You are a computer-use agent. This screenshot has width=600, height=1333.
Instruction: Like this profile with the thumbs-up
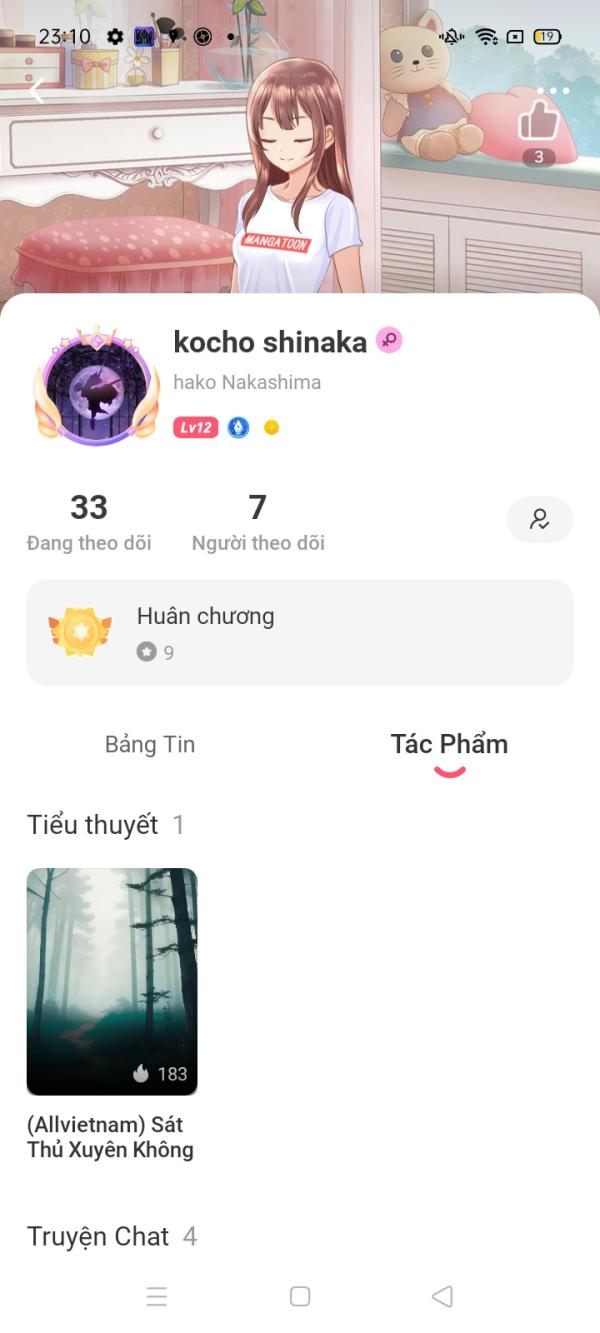click(538, 124)
